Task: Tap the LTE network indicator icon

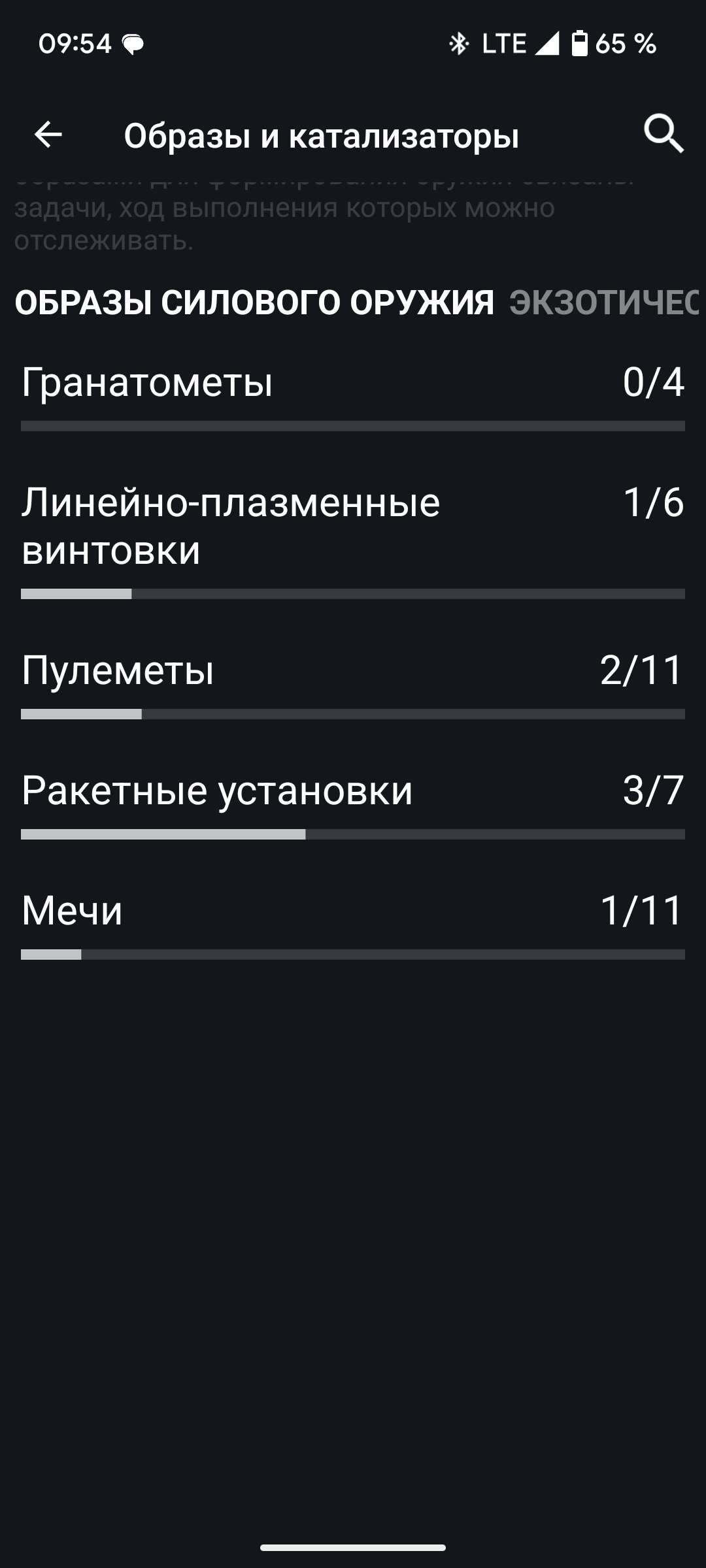Action: pos(503,44)
